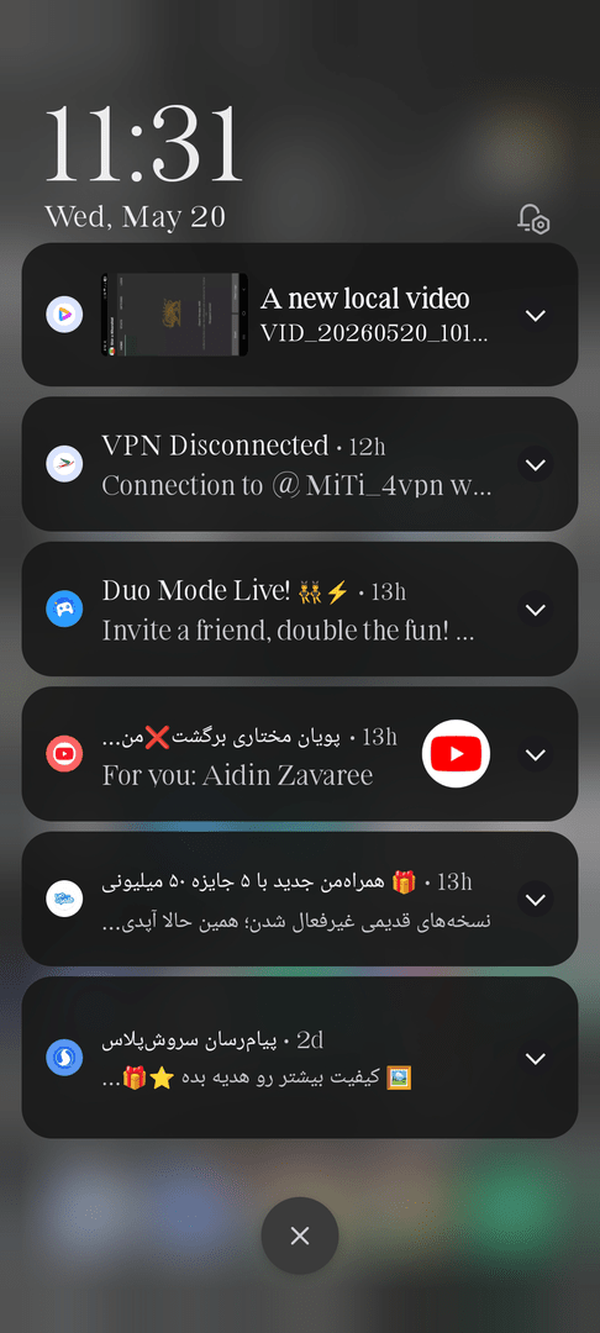Screen dimensions: 600x1333
Task: Expand the Duo Mode Live notification
Action: coord(536,610)
